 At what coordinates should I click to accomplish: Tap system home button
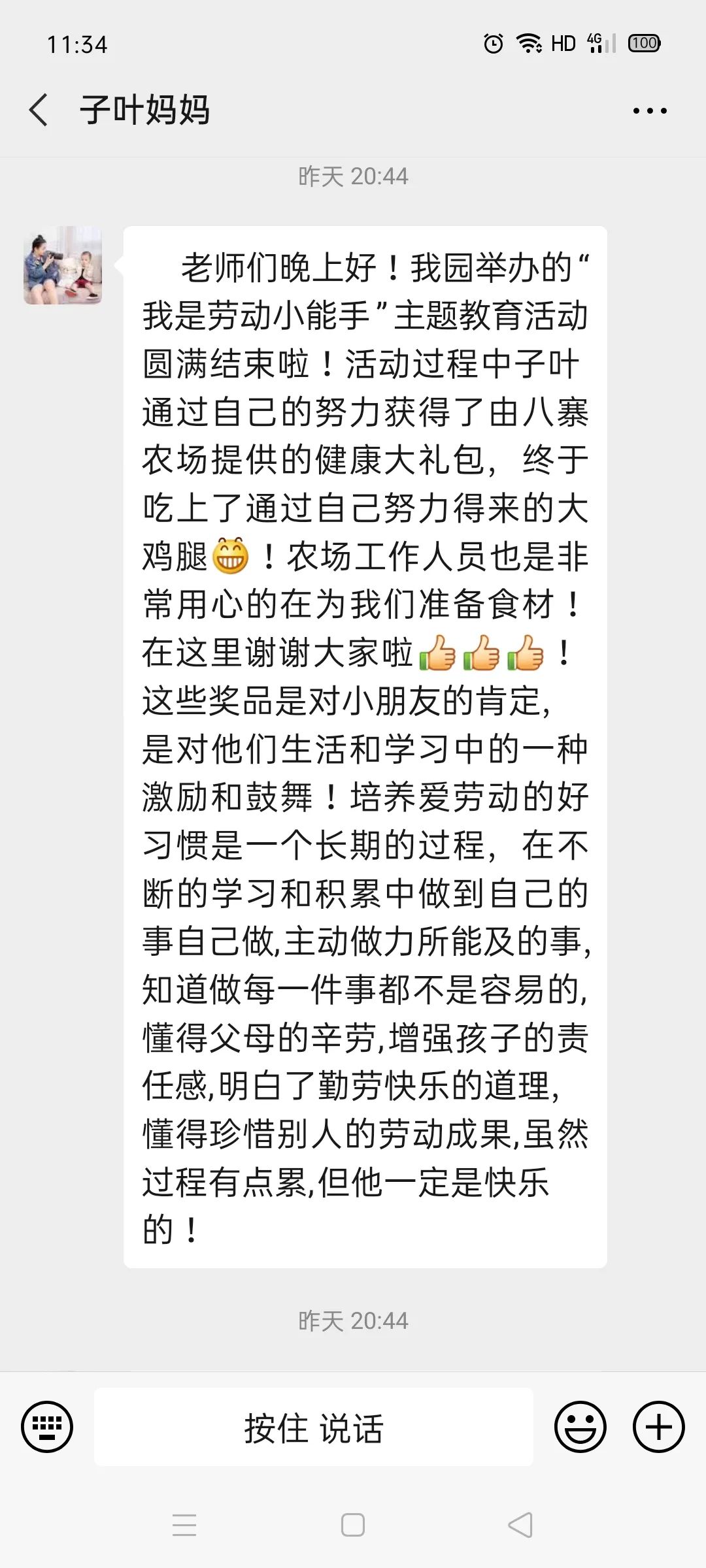pyautogui.click(x=353, y=1526)
